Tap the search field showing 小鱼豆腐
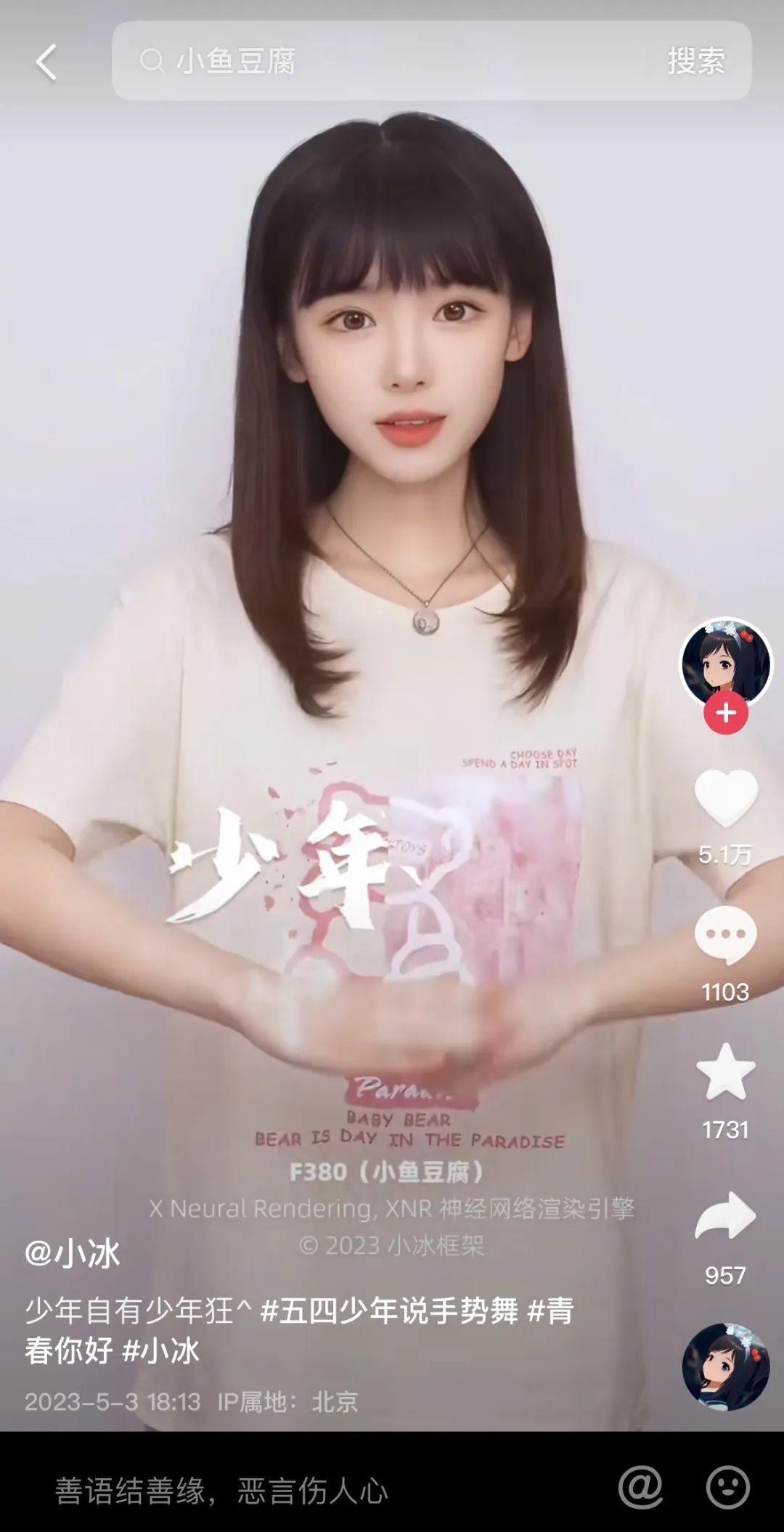The image size is (784, 1532). tap(377, 61)
